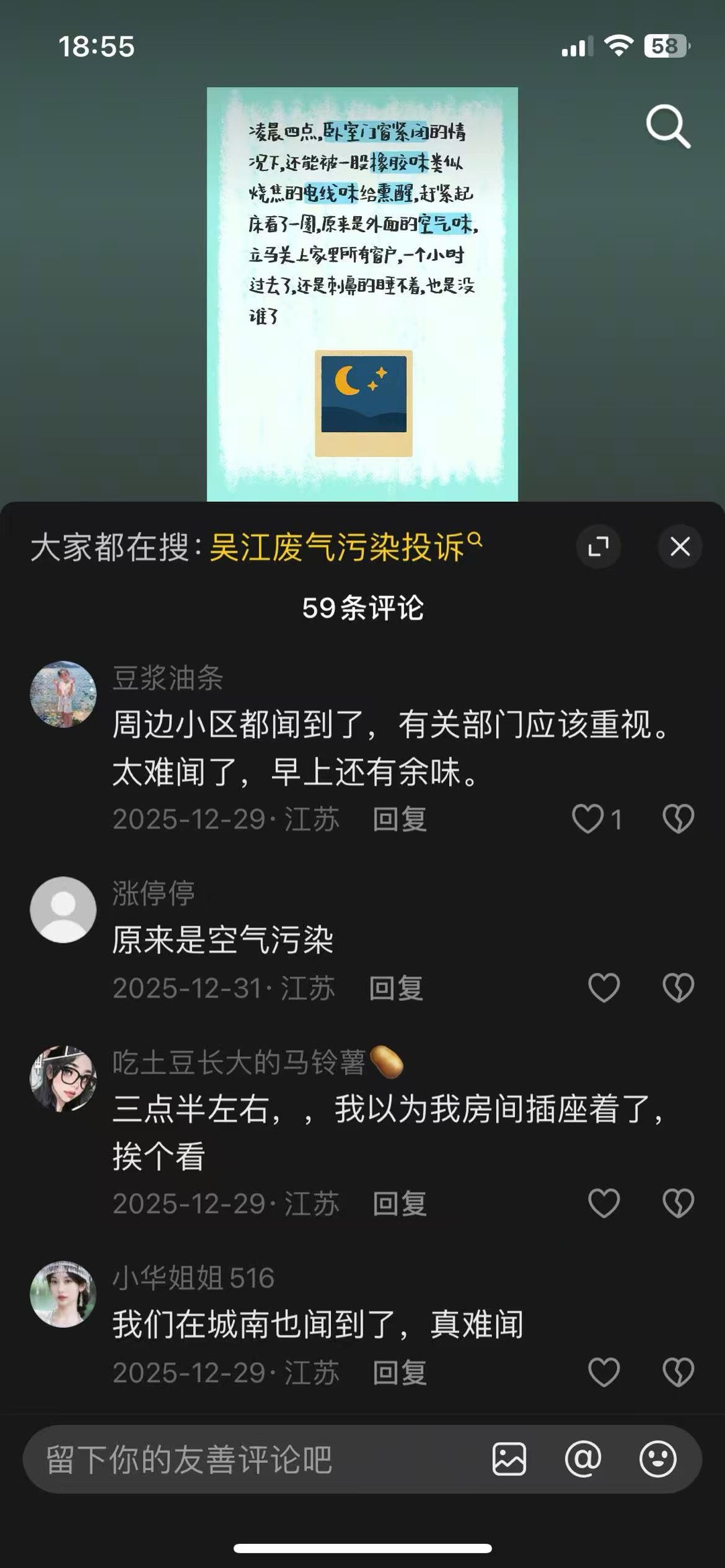Like 吃土豆长大的马铃薯's comment
Viewport: 725px width, 1568px height.
(603, 1204)
